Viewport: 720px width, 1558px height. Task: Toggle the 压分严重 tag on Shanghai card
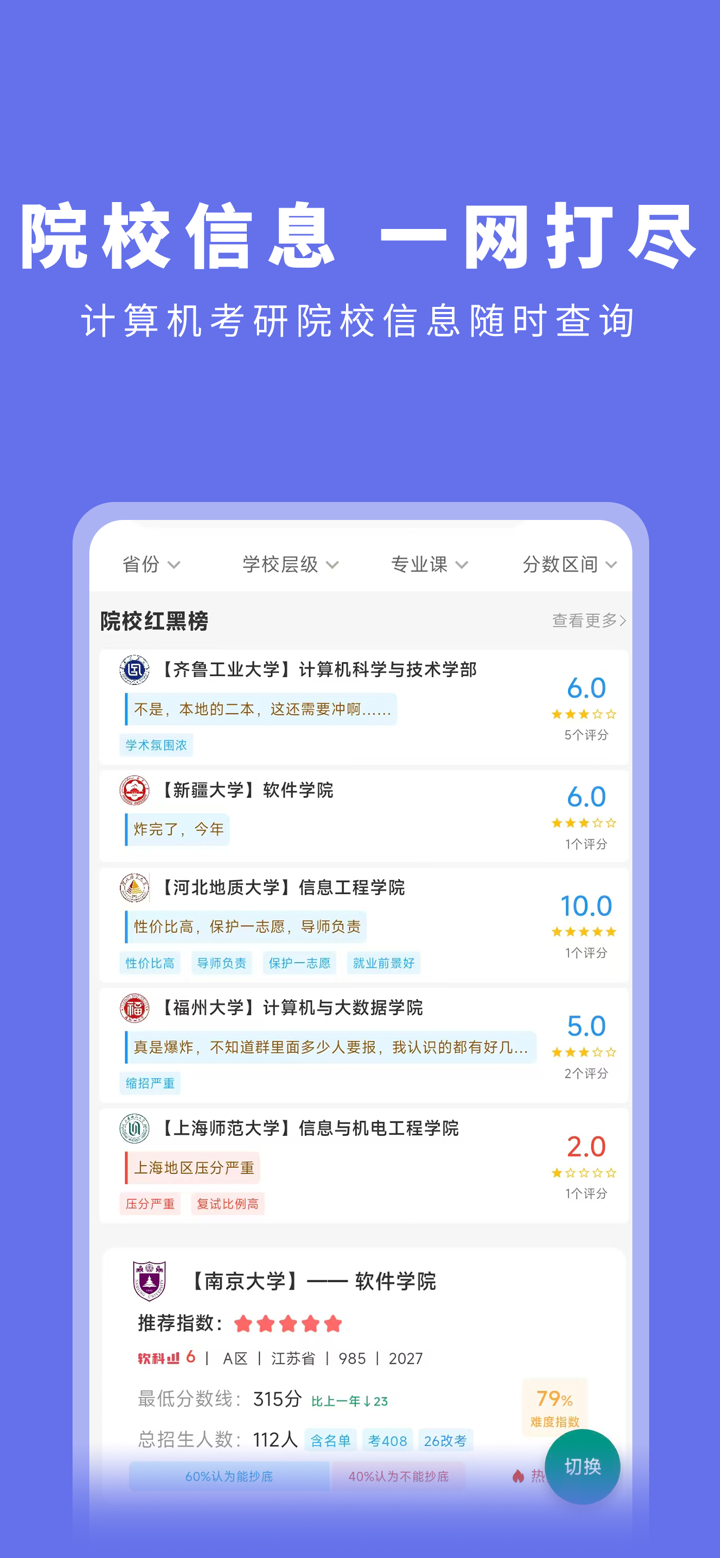click(x=150, y=1203)
